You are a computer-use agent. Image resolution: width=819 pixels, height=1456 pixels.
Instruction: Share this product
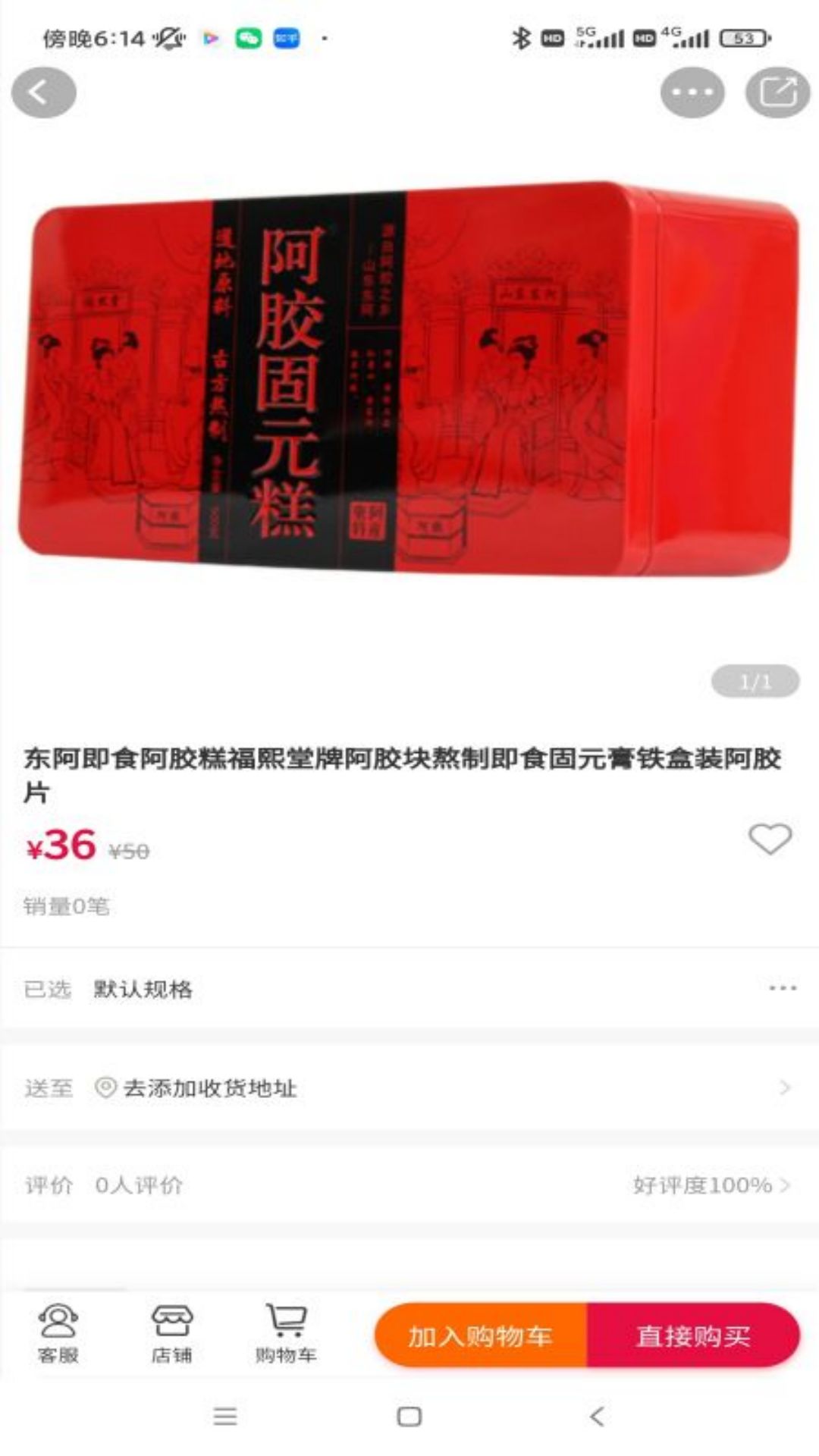point(777,93)
